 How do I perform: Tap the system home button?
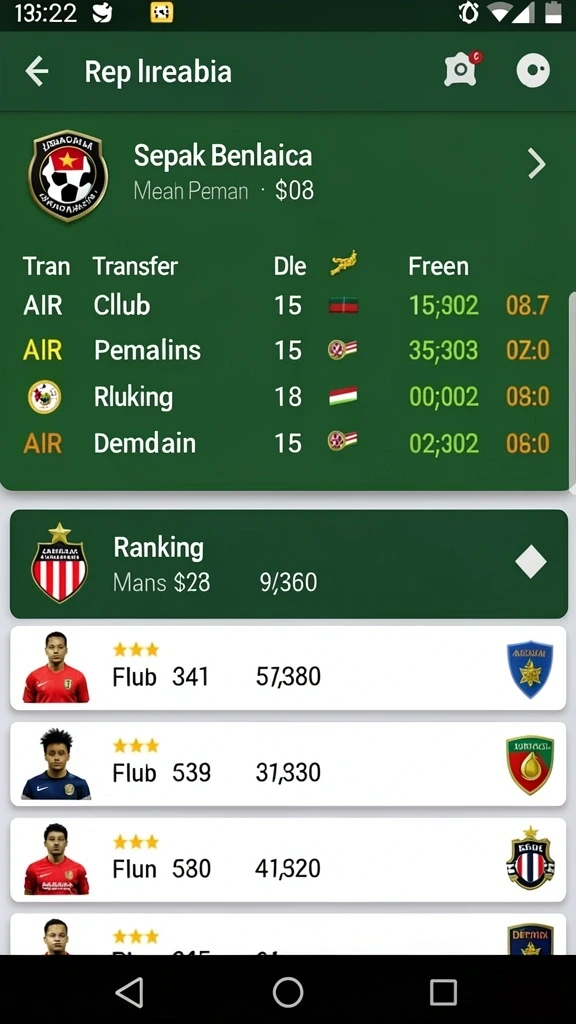coord(288,993)
